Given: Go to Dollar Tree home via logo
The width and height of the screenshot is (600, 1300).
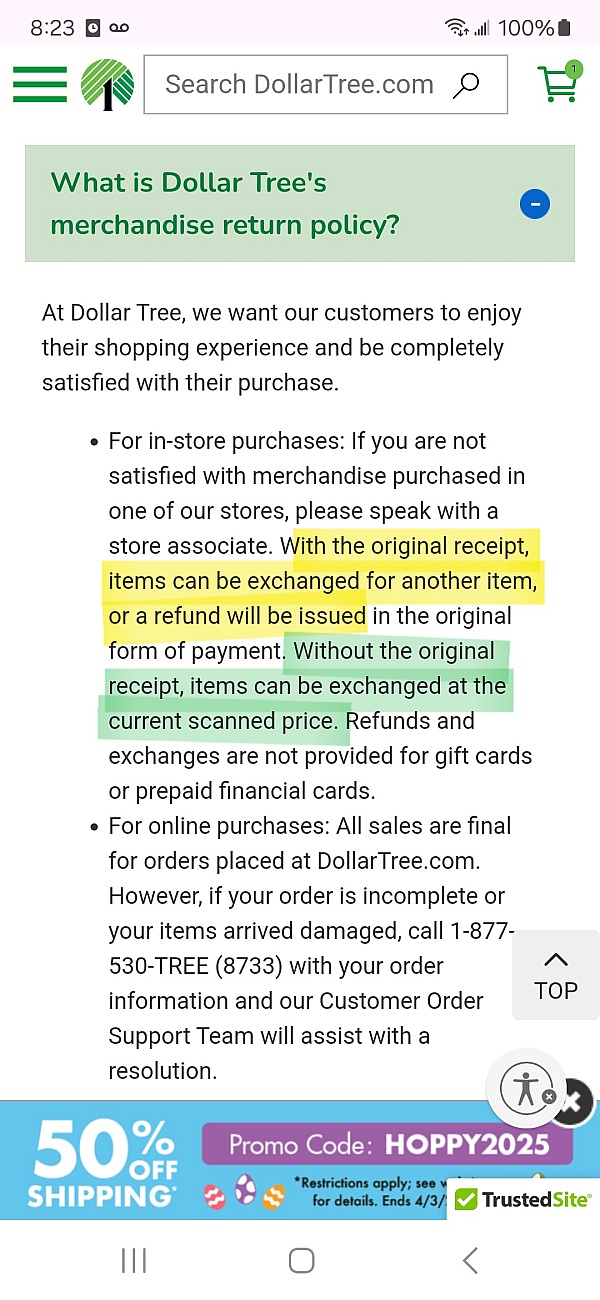Looking at the screenshot, I should [107, 84].
